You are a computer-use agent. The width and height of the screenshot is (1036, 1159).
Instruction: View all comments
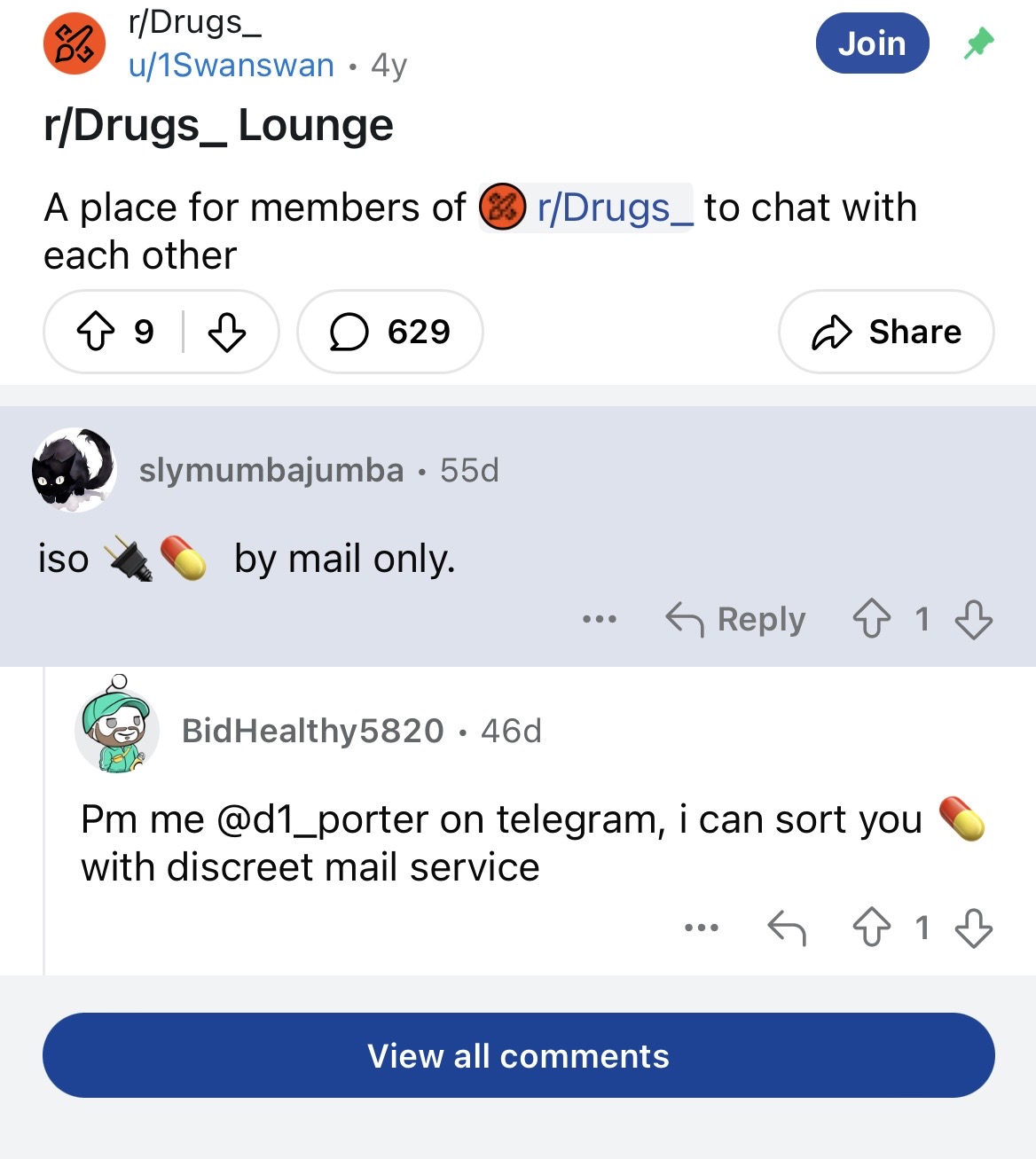coord(518,1055)
